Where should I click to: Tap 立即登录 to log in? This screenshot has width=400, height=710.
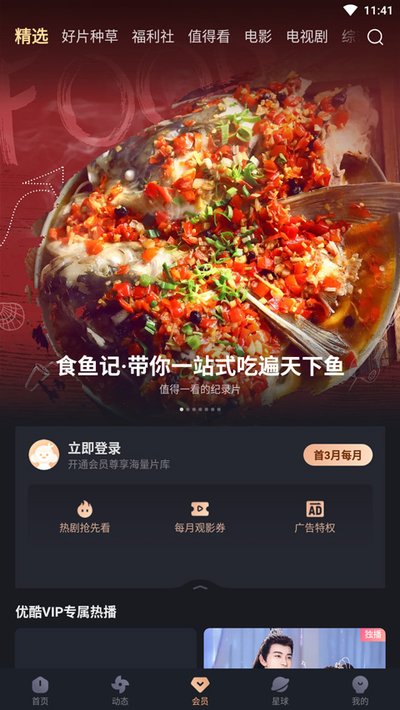(94, 448)
